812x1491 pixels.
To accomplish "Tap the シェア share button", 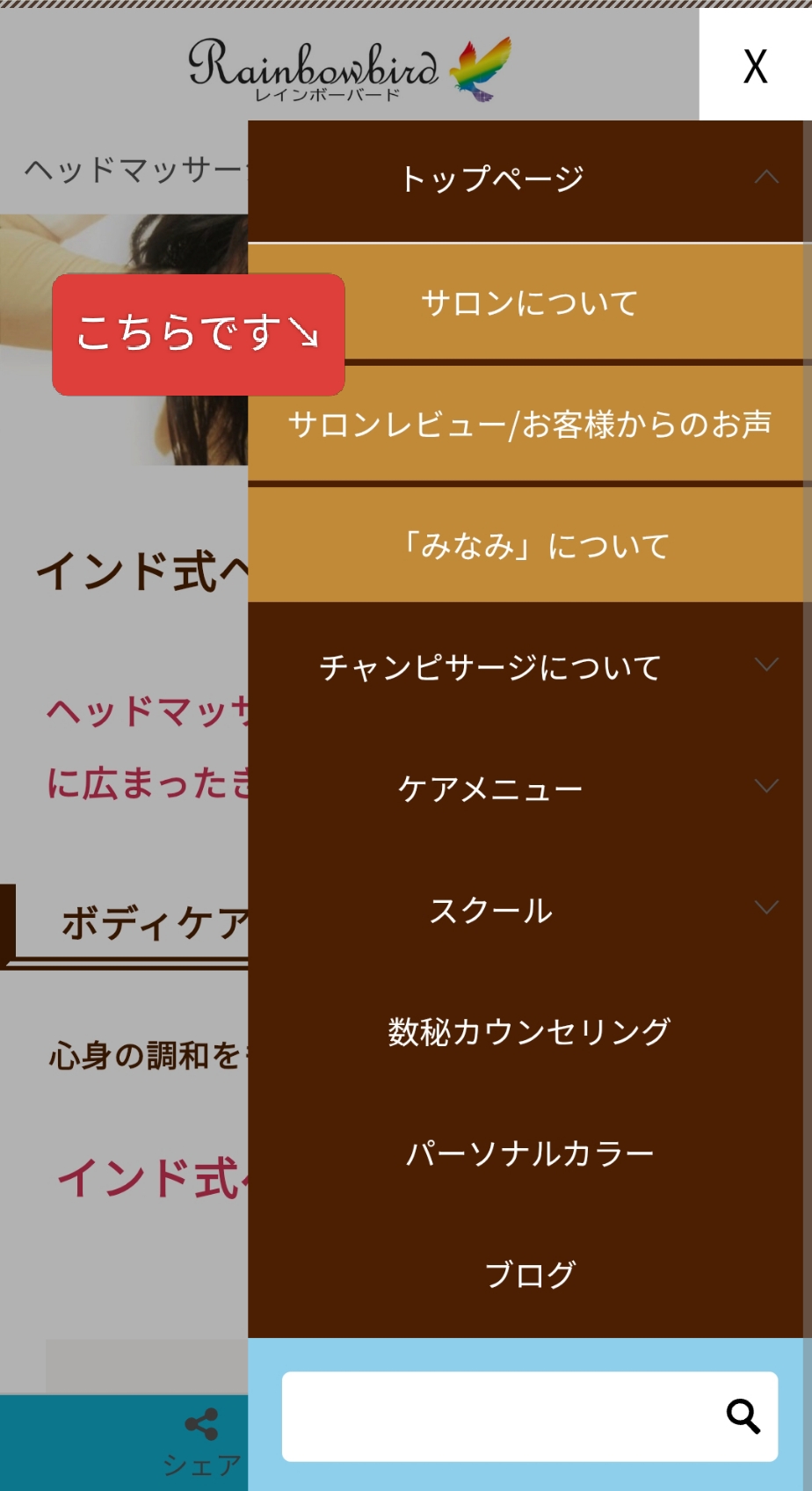I will (201, 1442).
